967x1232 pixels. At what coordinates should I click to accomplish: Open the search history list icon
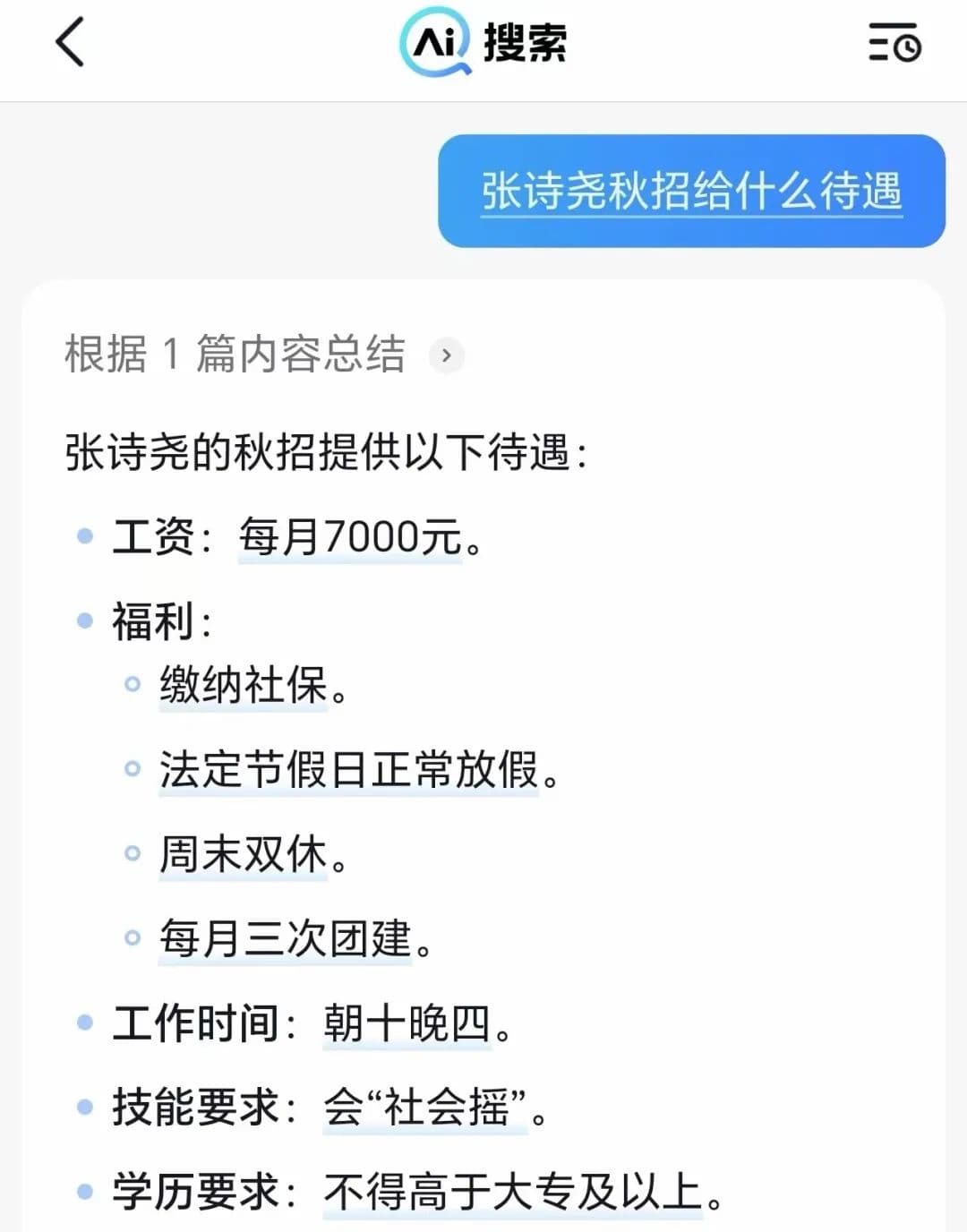[894, 42]
